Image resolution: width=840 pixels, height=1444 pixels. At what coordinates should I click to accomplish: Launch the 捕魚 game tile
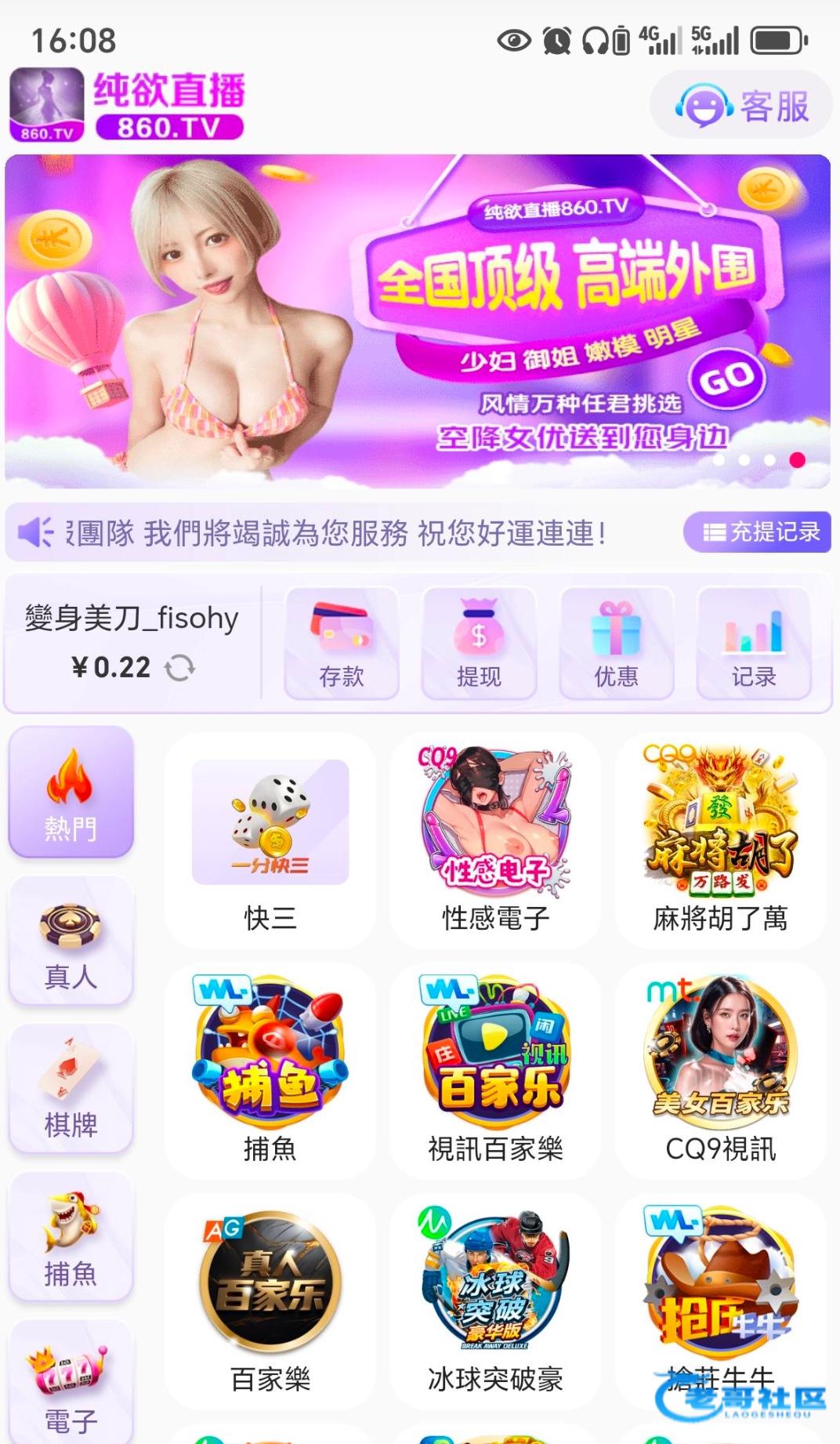click(x=270, y=1071)
